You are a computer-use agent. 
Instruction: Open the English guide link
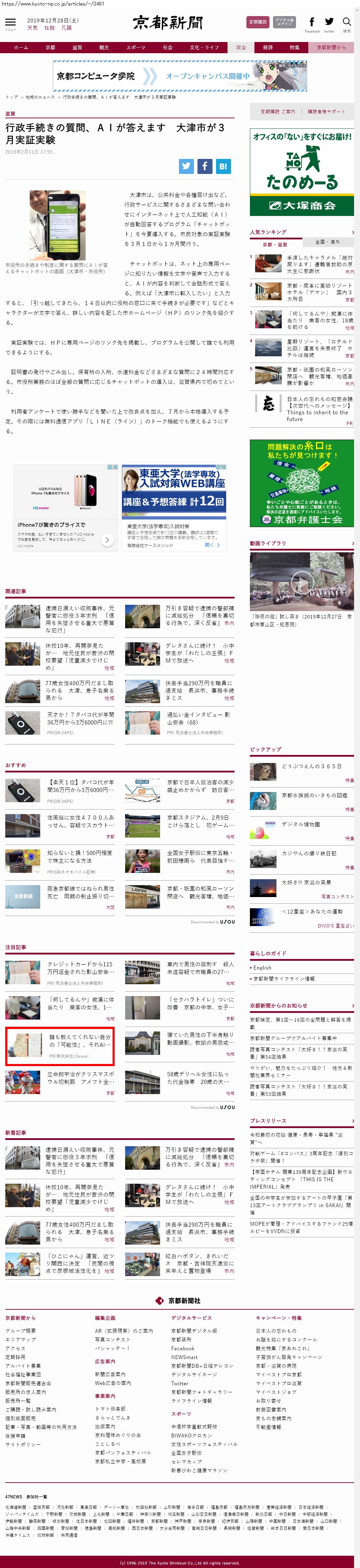click(x=263, y=967)
